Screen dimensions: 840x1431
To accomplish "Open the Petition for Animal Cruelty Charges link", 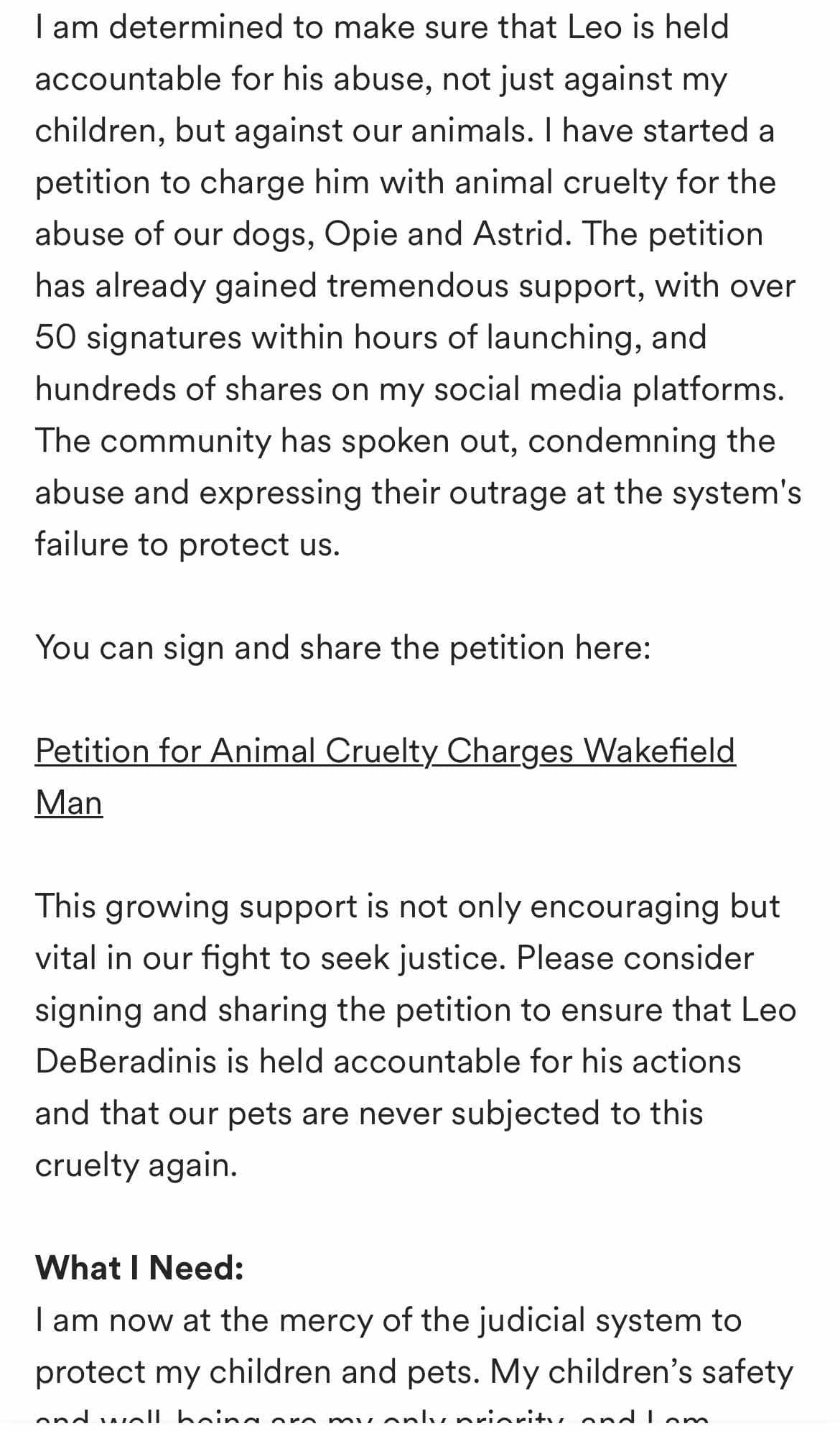I will (x=385, y=751).
